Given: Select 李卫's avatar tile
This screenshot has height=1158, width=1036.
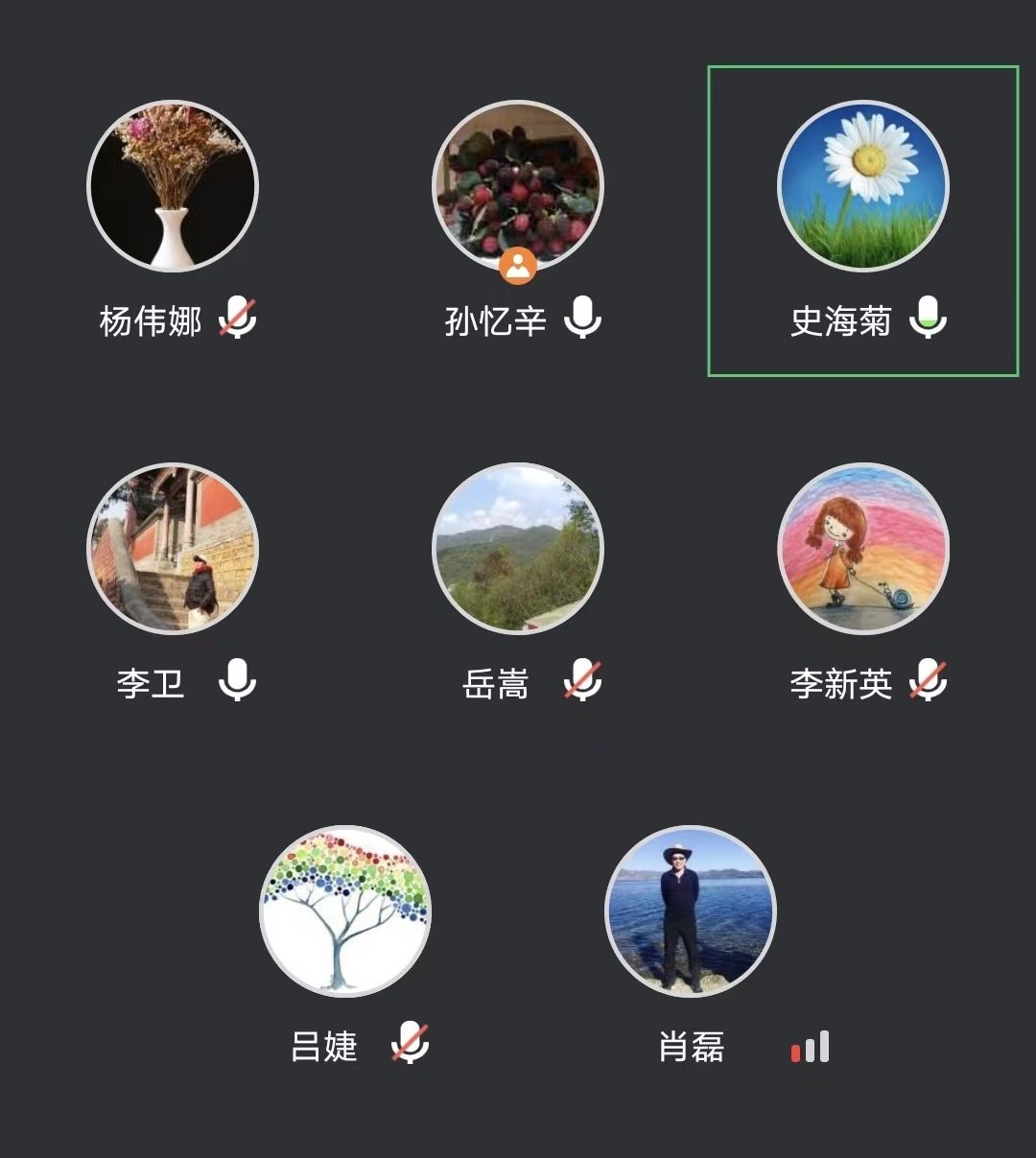Looking at the screenshot, I should 173,549.
